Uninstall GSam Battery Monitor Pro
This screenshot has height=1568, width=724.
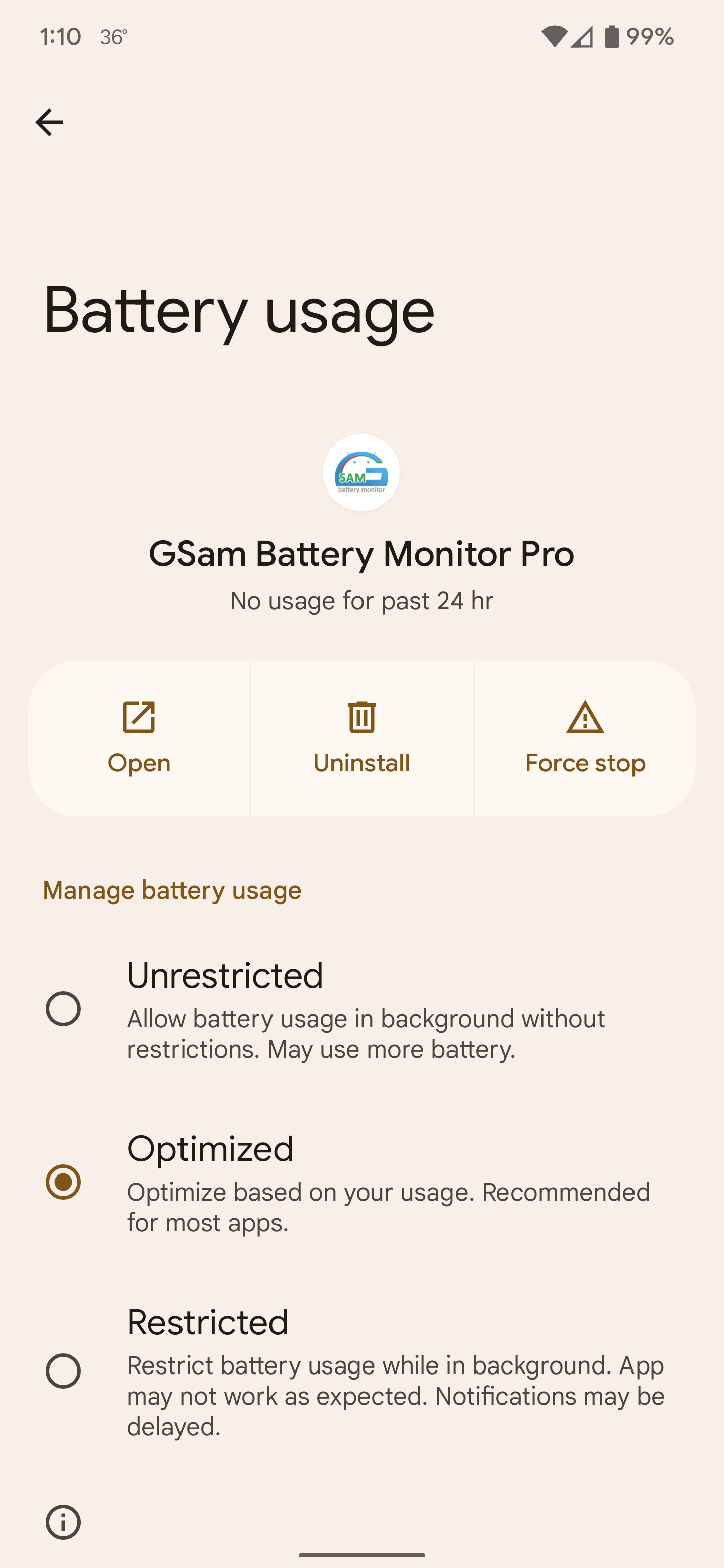pos(361,738)
